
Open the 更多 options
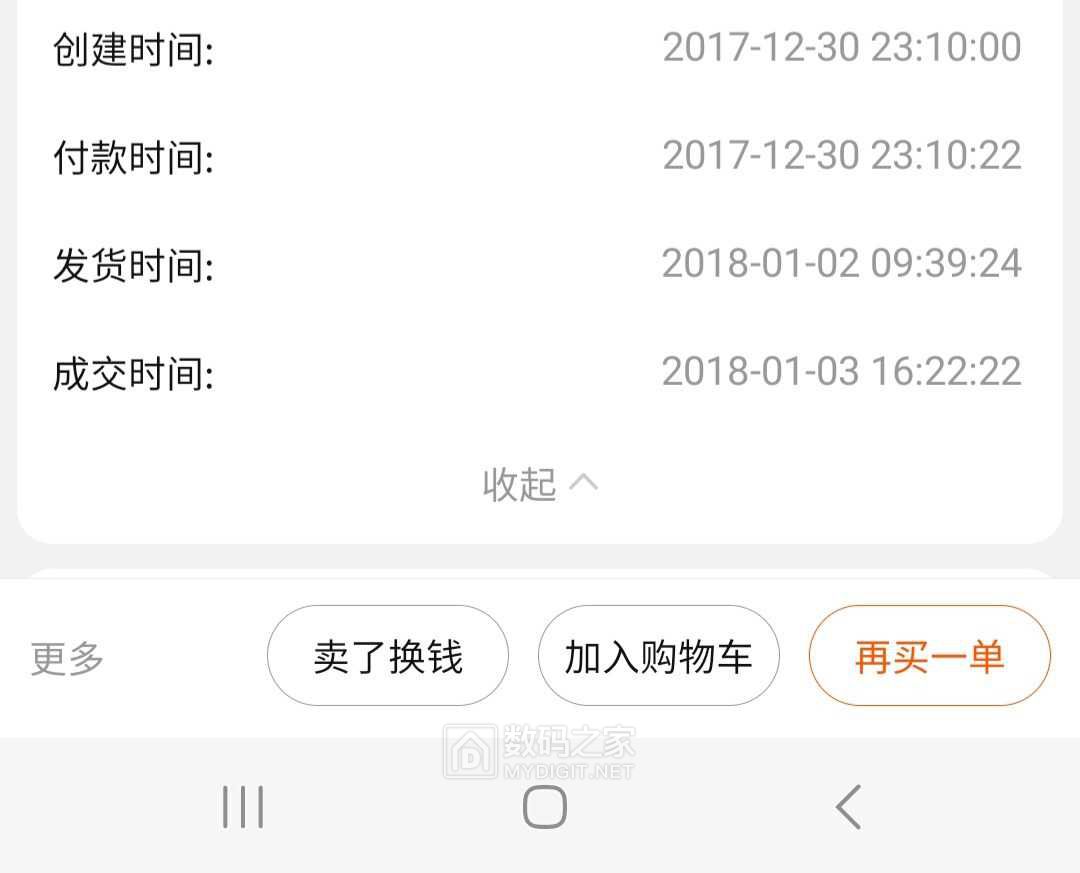[x=67, y=658]
